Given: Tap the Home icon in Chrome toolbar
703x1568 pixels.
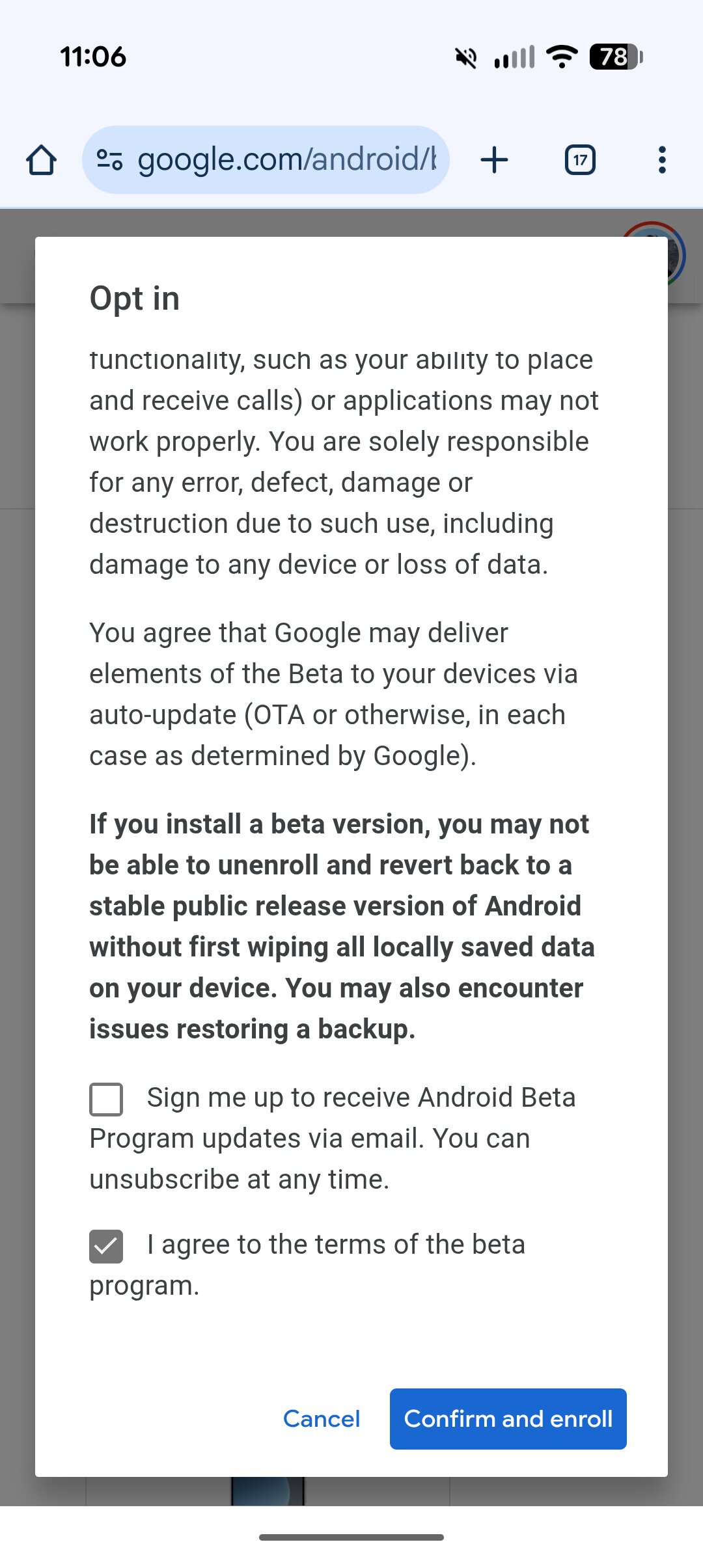Looking at the screenshot, I should (42, 159).
